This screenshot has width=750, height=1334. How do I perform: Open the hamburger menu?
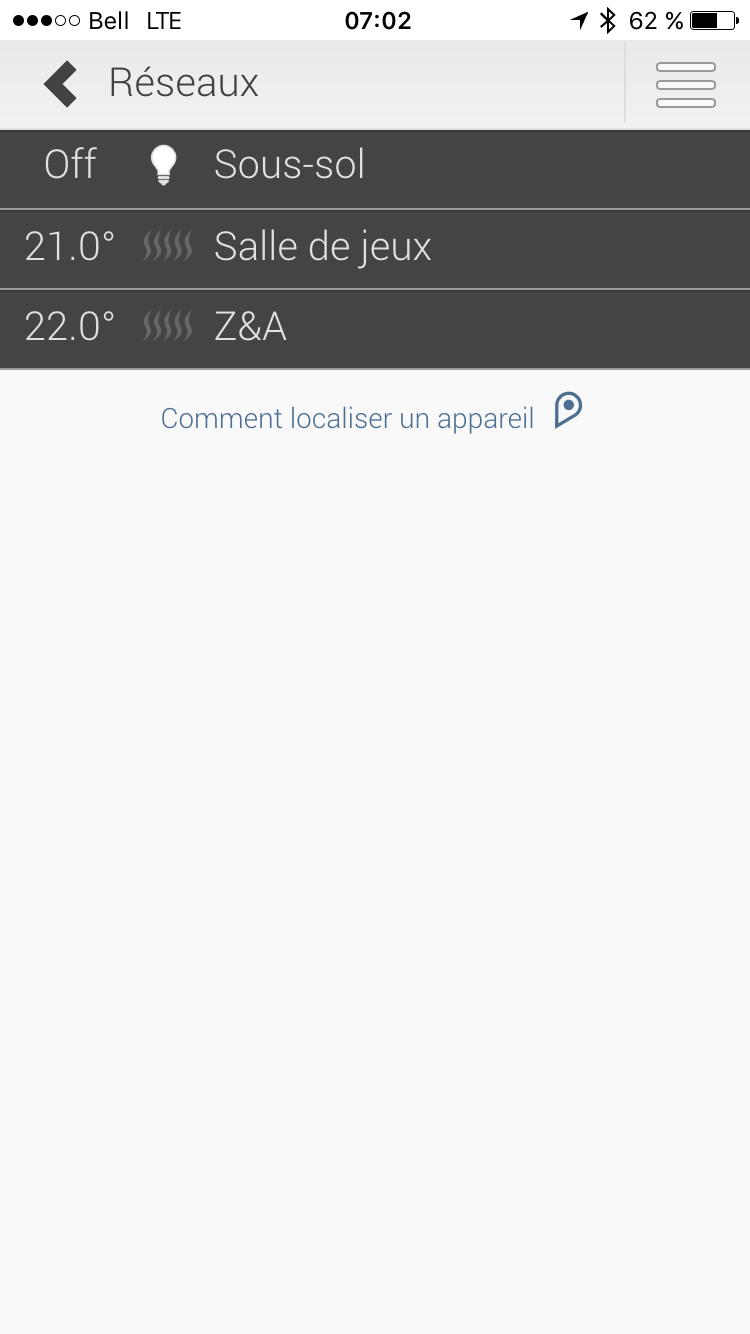(x=685, y=84)
